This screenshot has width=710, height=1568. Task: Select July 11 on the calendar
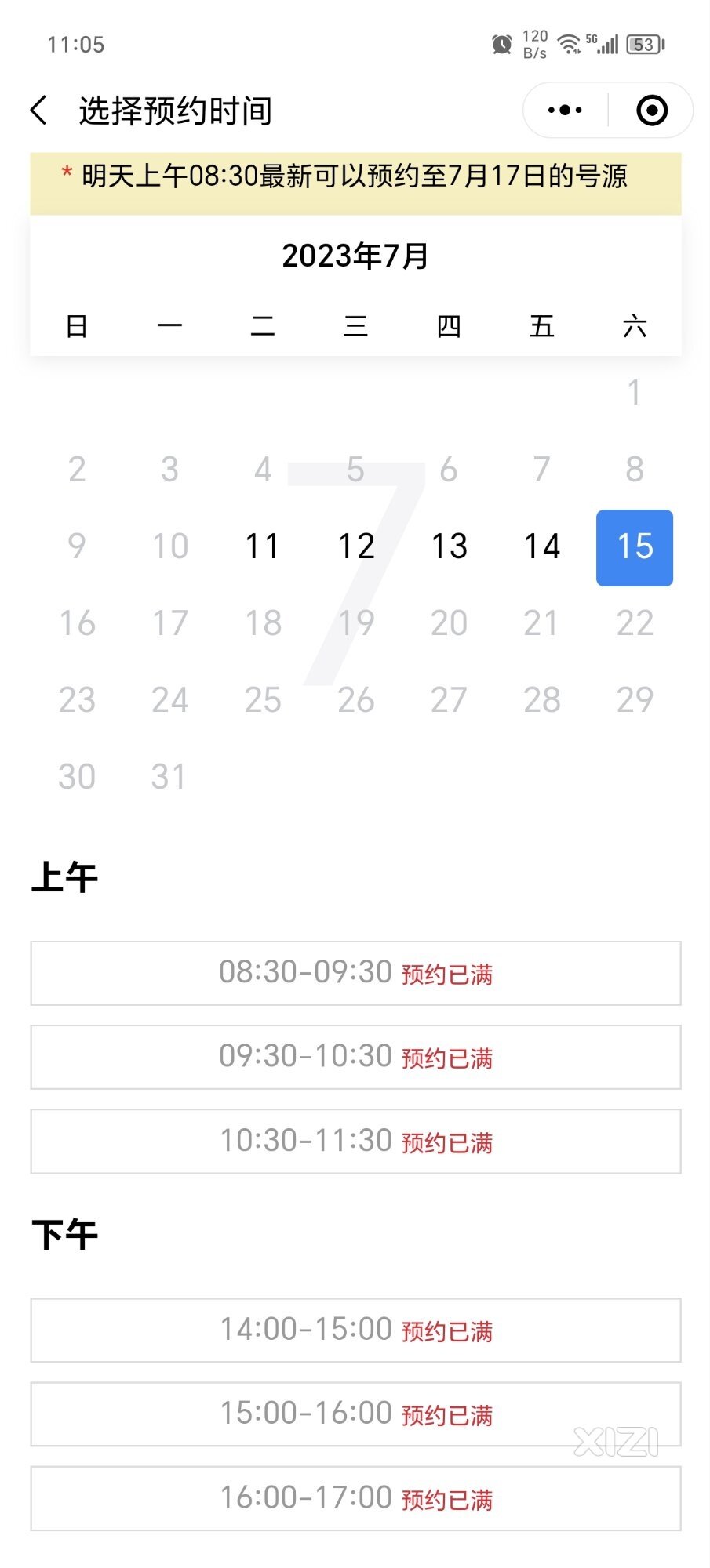(x=263, y=546)
